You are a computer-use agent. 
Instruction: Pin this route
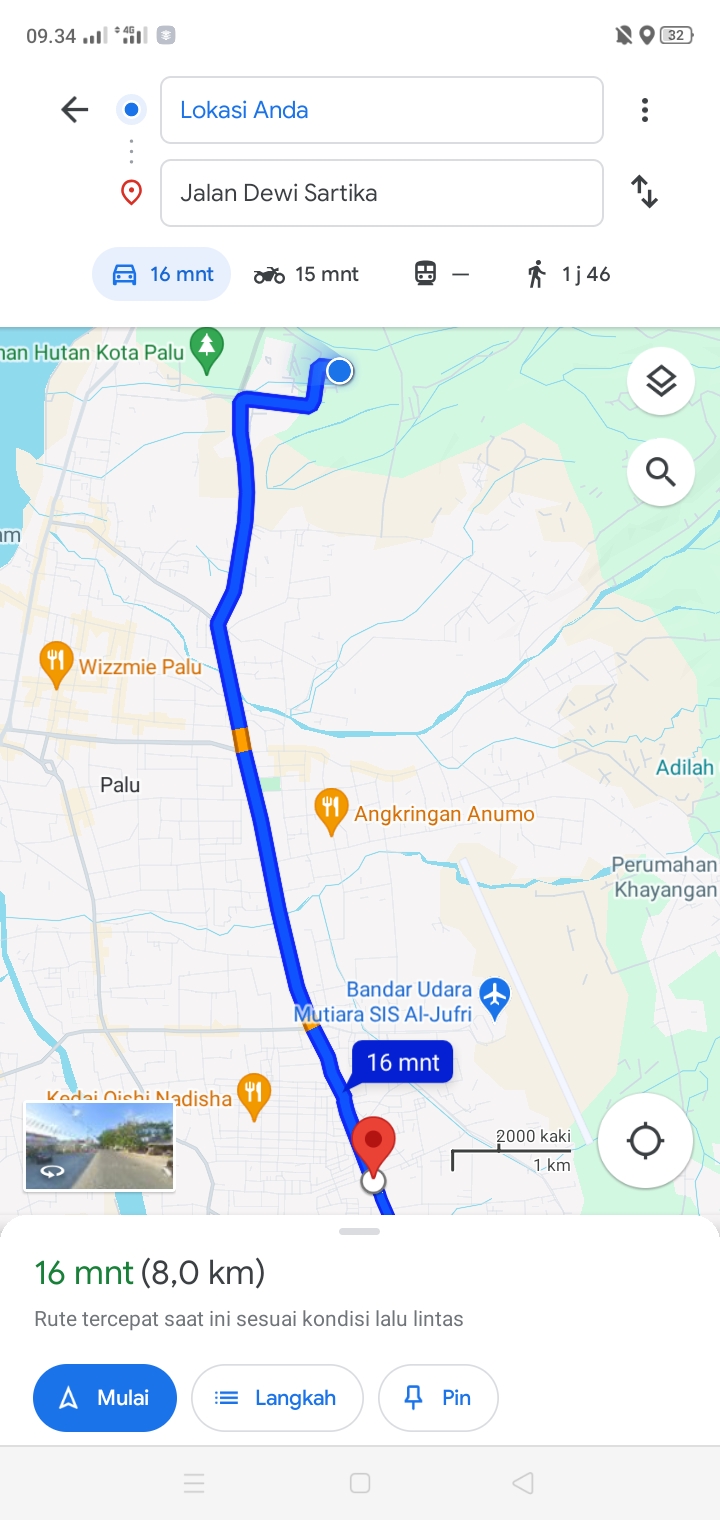(x=438, y=1398)
